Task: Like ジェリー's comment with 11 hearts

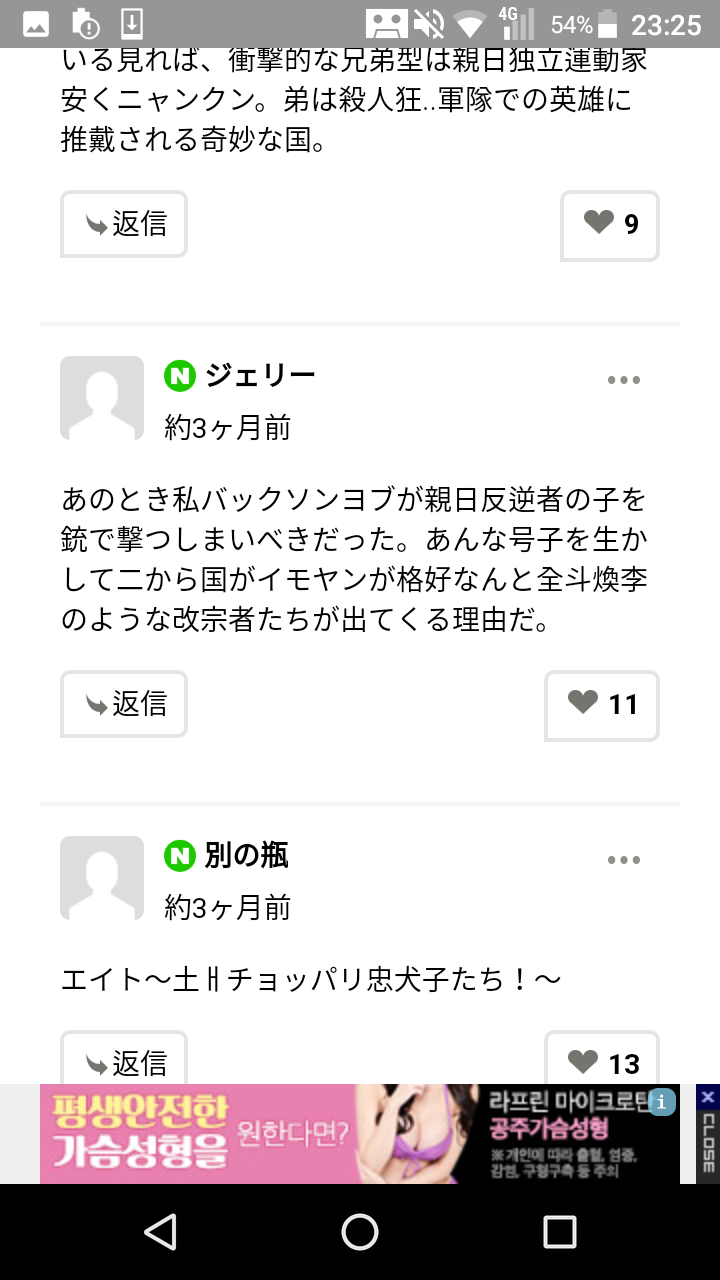Action: (x=602, y=704)
